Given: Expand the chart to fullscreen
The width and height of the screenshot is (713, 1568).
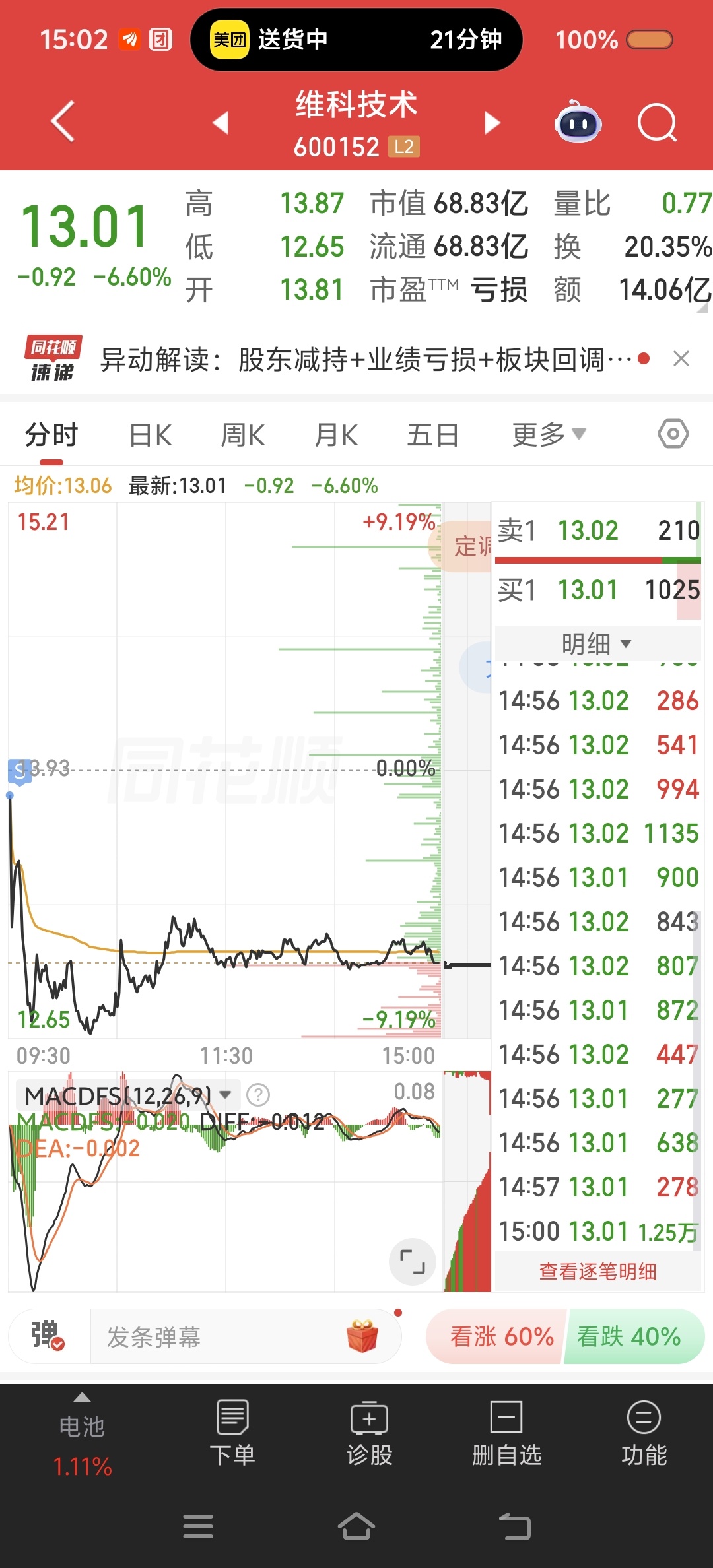Looking at the screenshot, I should (413, 1262).
